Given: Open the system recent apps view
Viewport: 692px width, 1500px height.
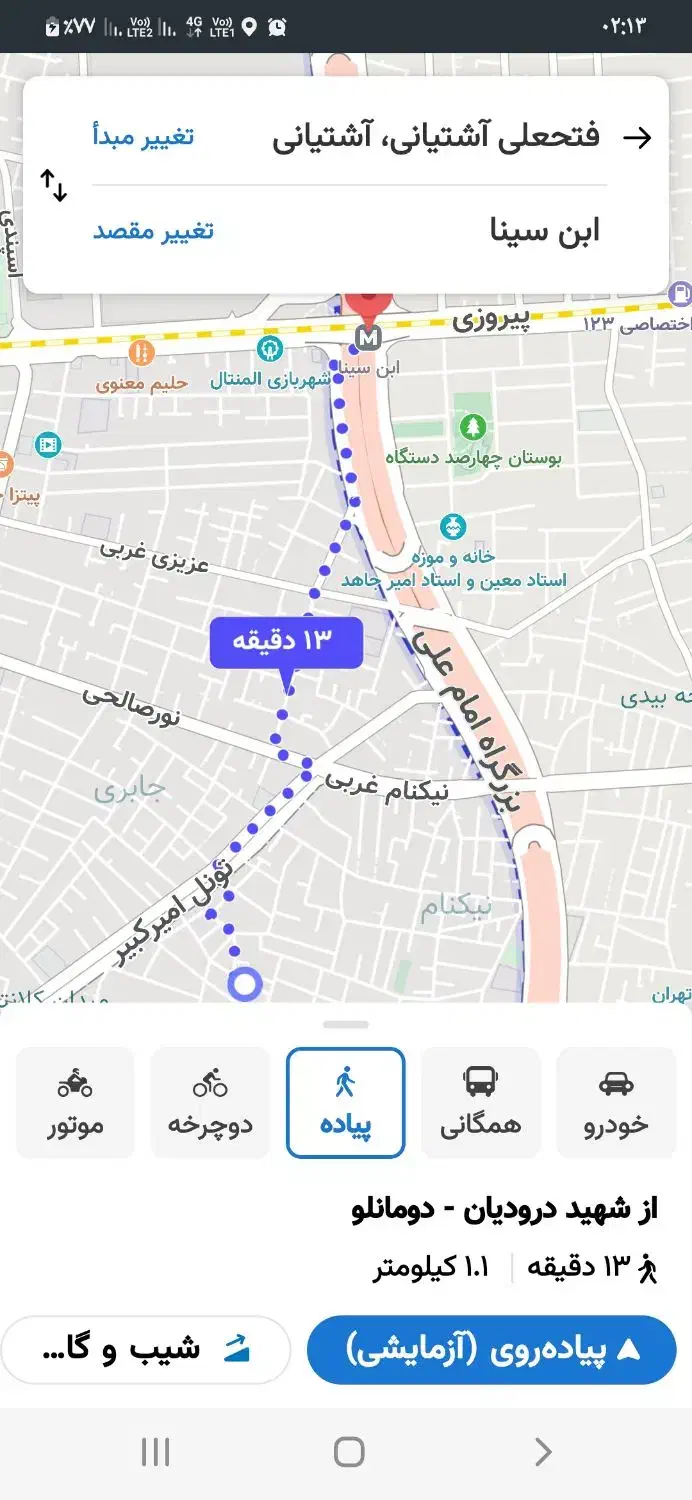Looking at the screenshot, I should click(155, 1452).
